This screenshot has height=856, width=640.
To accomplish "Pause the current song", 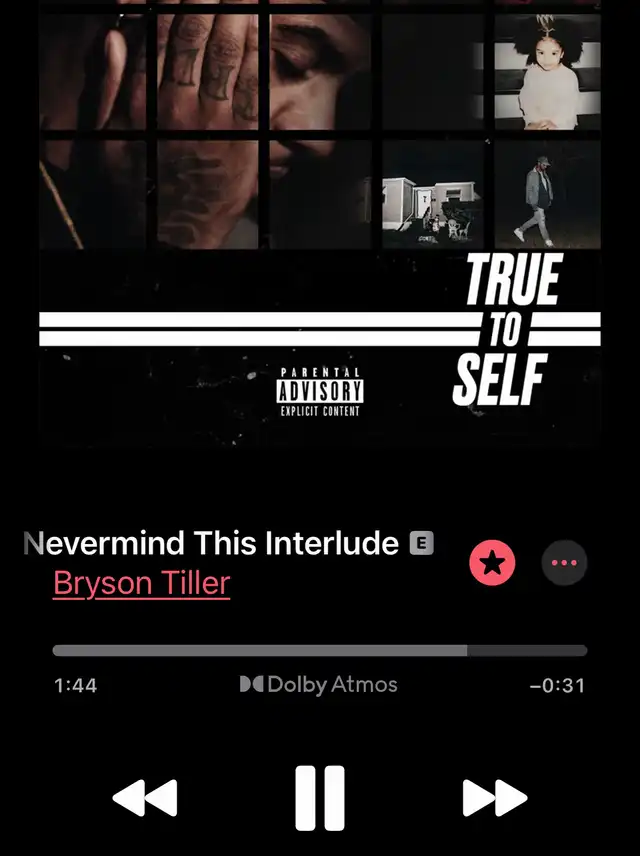I will coord(320,797).
